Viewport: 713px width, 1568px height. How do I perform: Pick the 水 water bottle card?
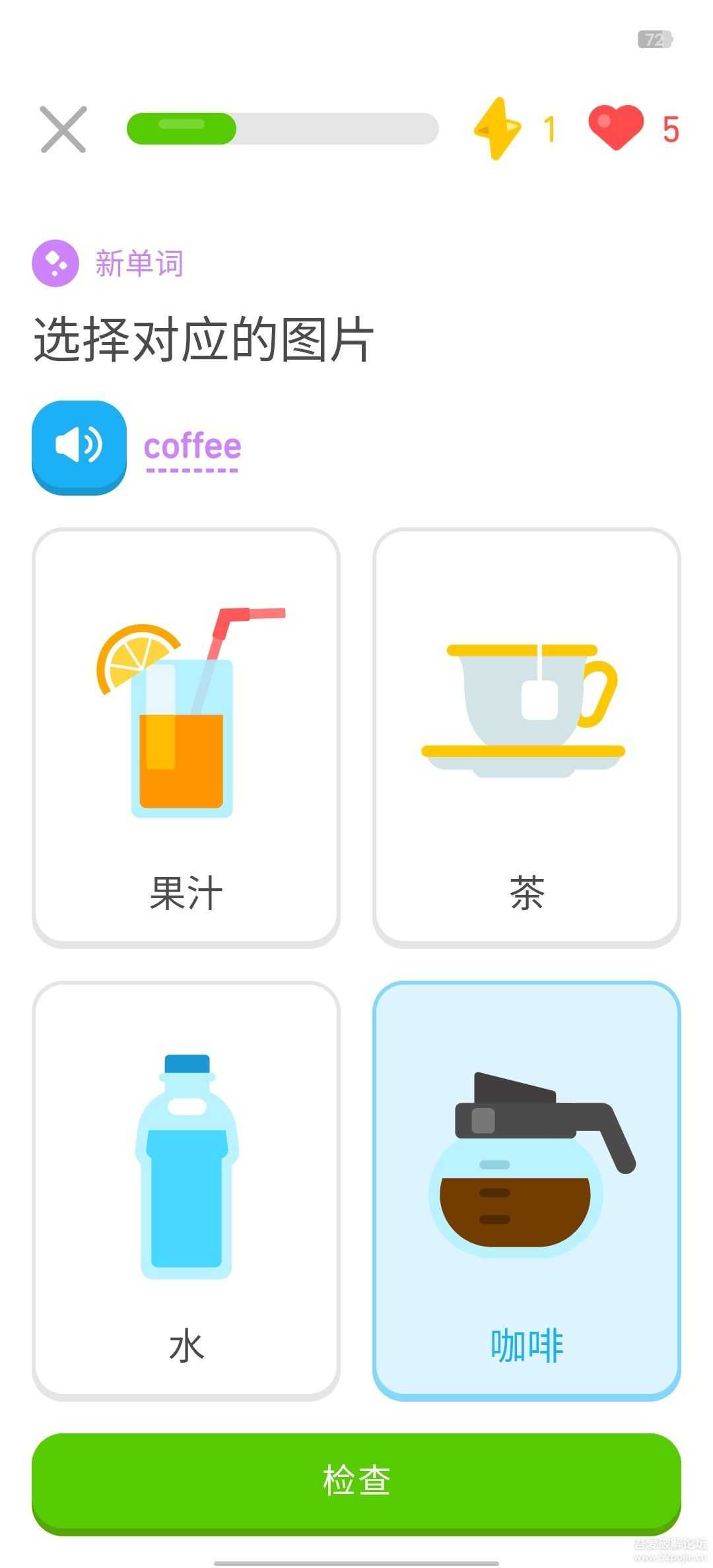coord(186,1191)
